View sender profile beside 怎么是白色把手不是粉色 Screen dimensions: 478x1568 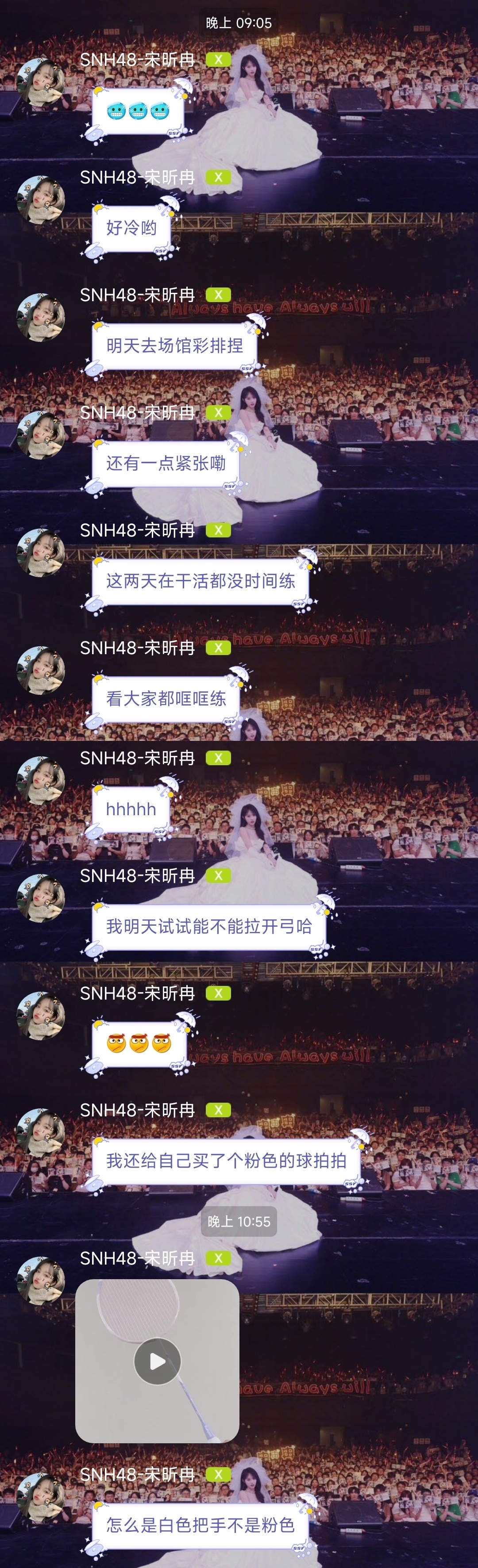point(40,1497)
